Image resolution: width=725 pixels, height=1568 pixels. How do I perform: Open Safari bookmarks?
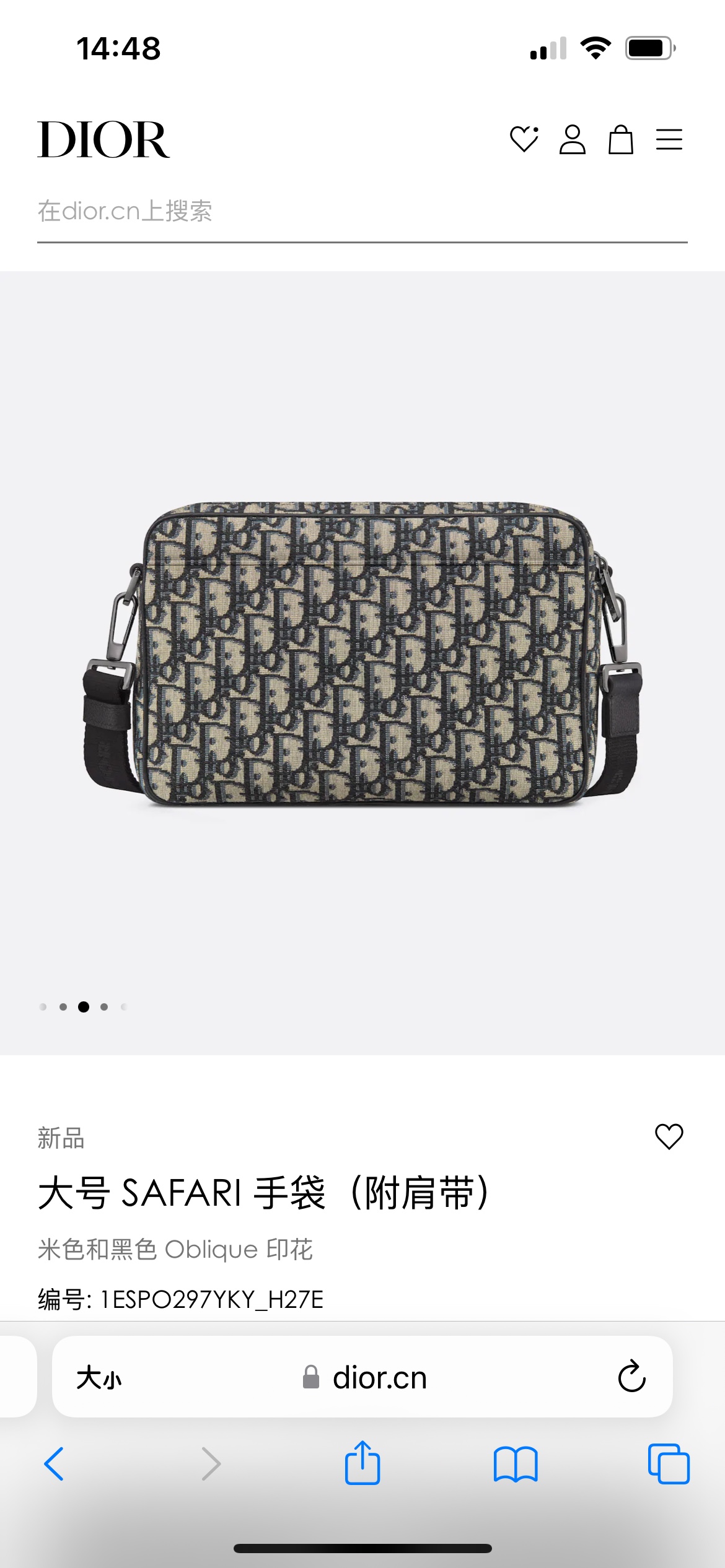click(516, 1464)
